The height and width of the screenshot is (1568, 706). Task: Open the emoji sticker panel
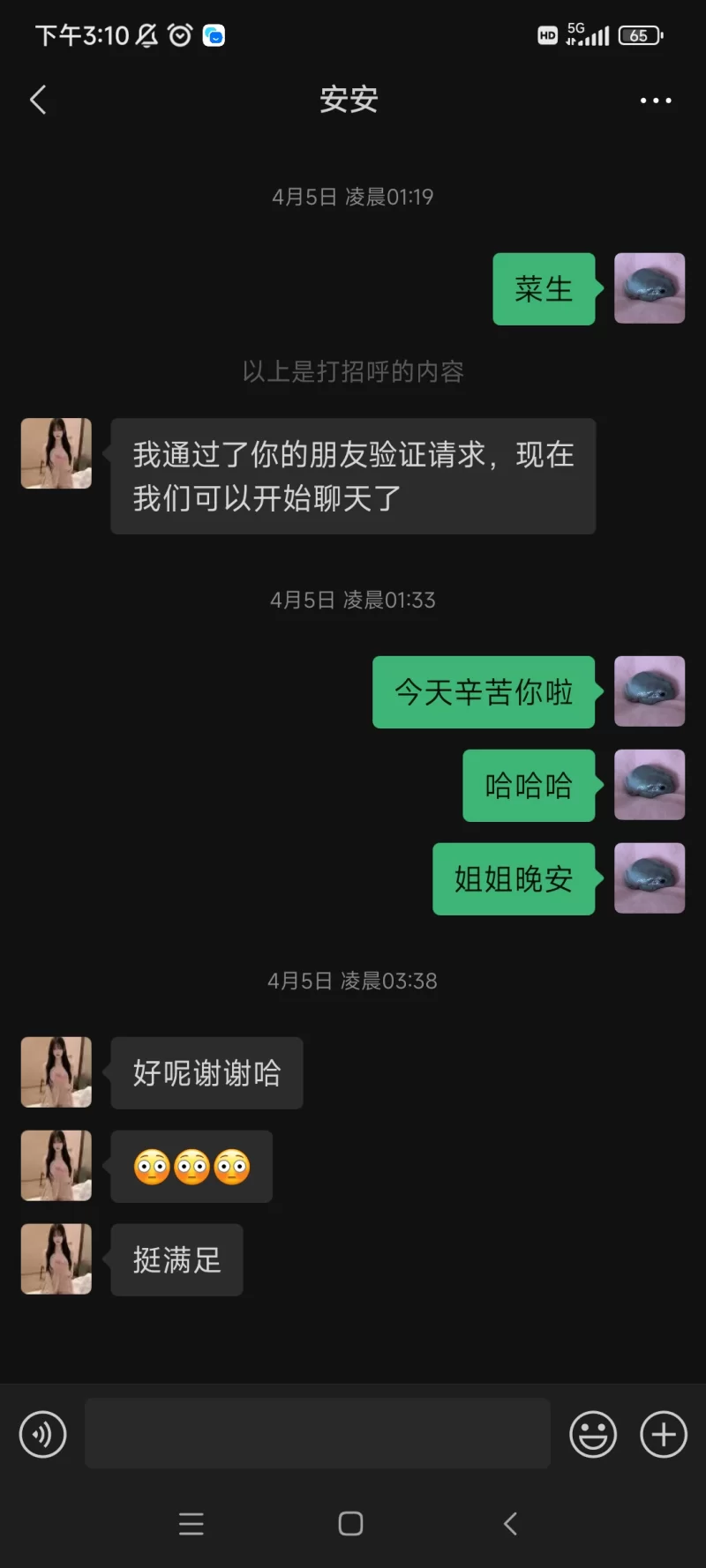pyautogui.click(x=593, y=1434)
